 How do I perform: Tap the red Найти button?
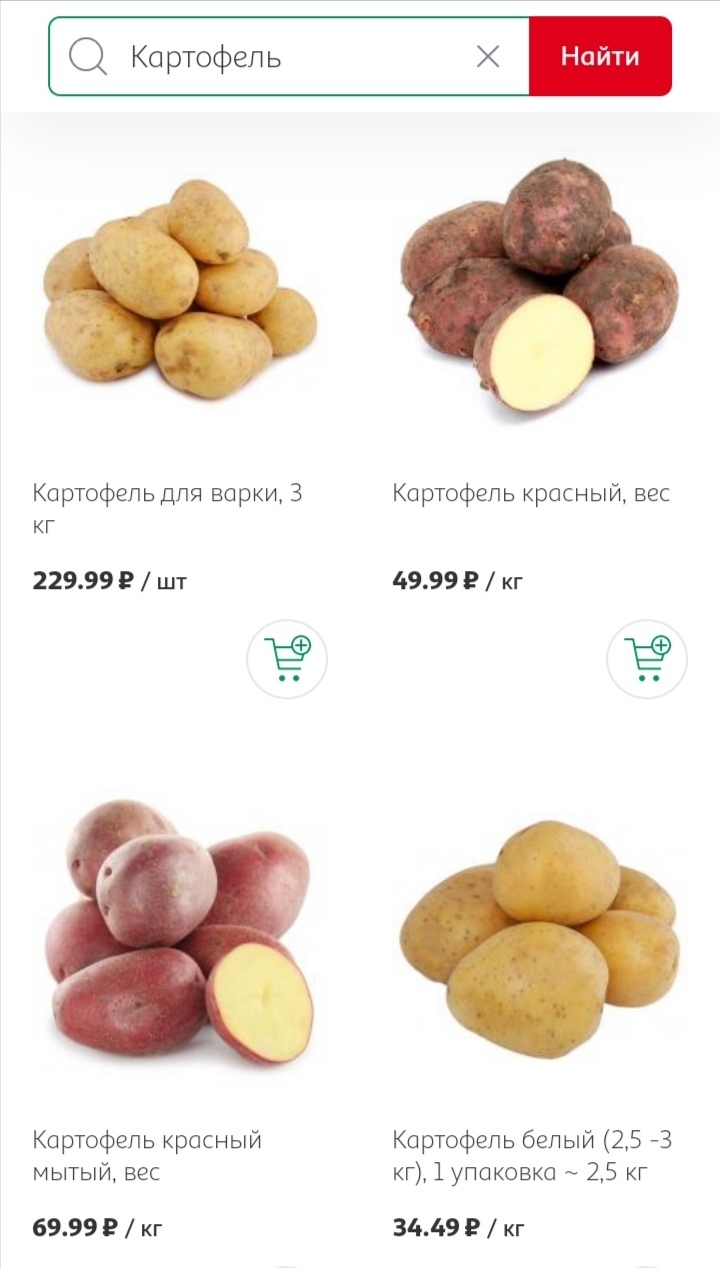[600, 57]
